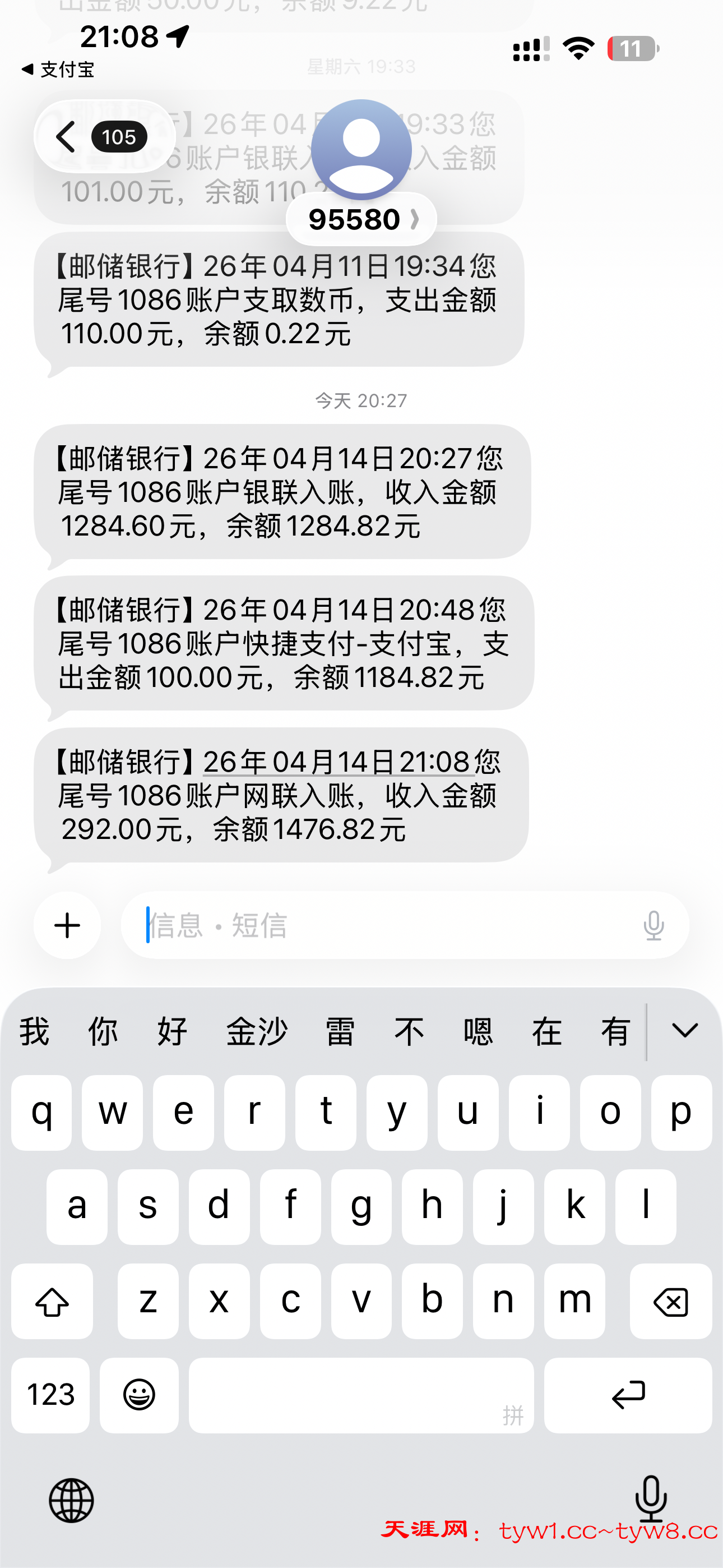Open contact details for 95580
The height and width of the screenshot is (1568, 723).
pos(361,220)
